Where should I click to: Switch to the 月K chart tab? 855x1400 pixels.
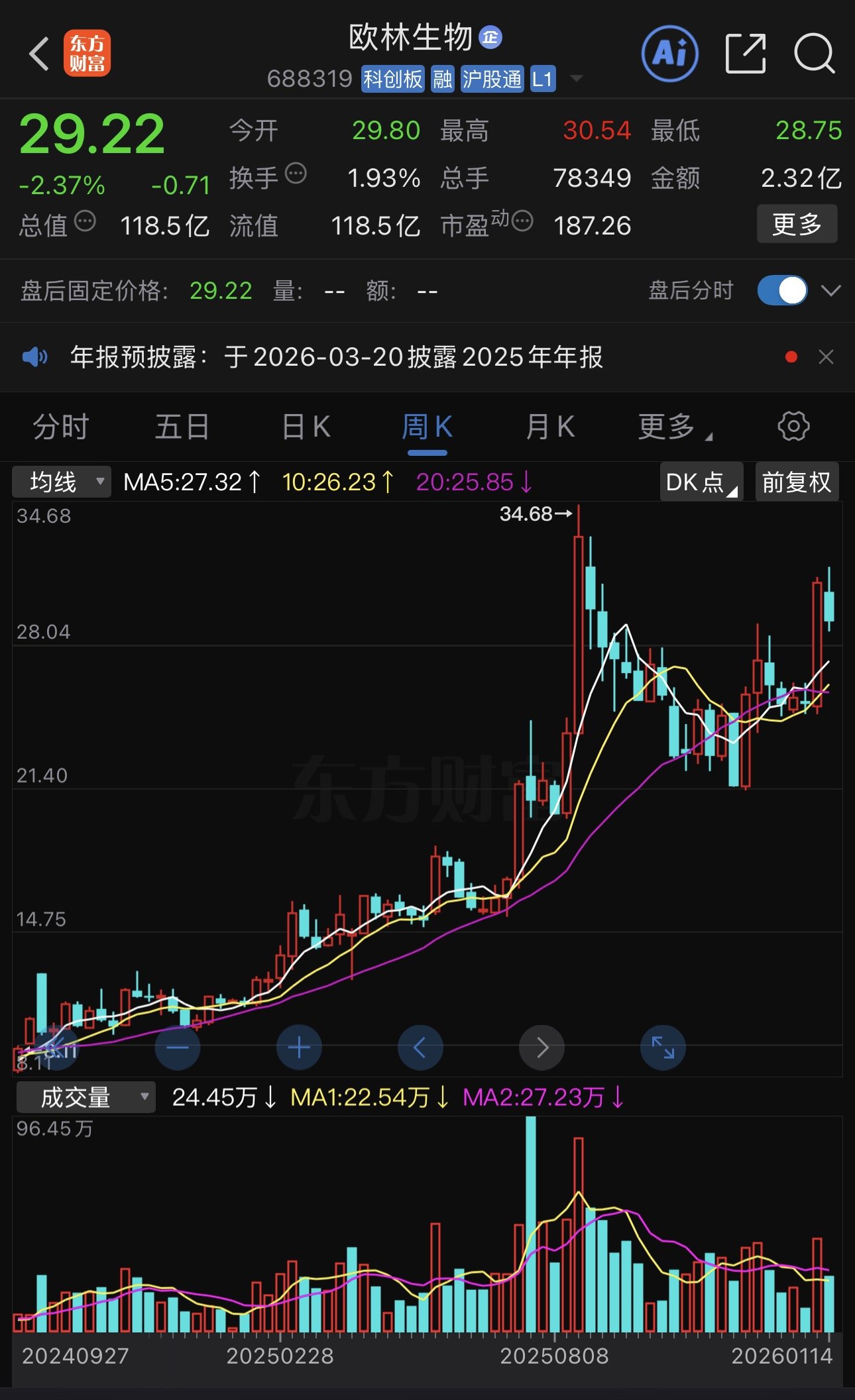tap(549, 427)
